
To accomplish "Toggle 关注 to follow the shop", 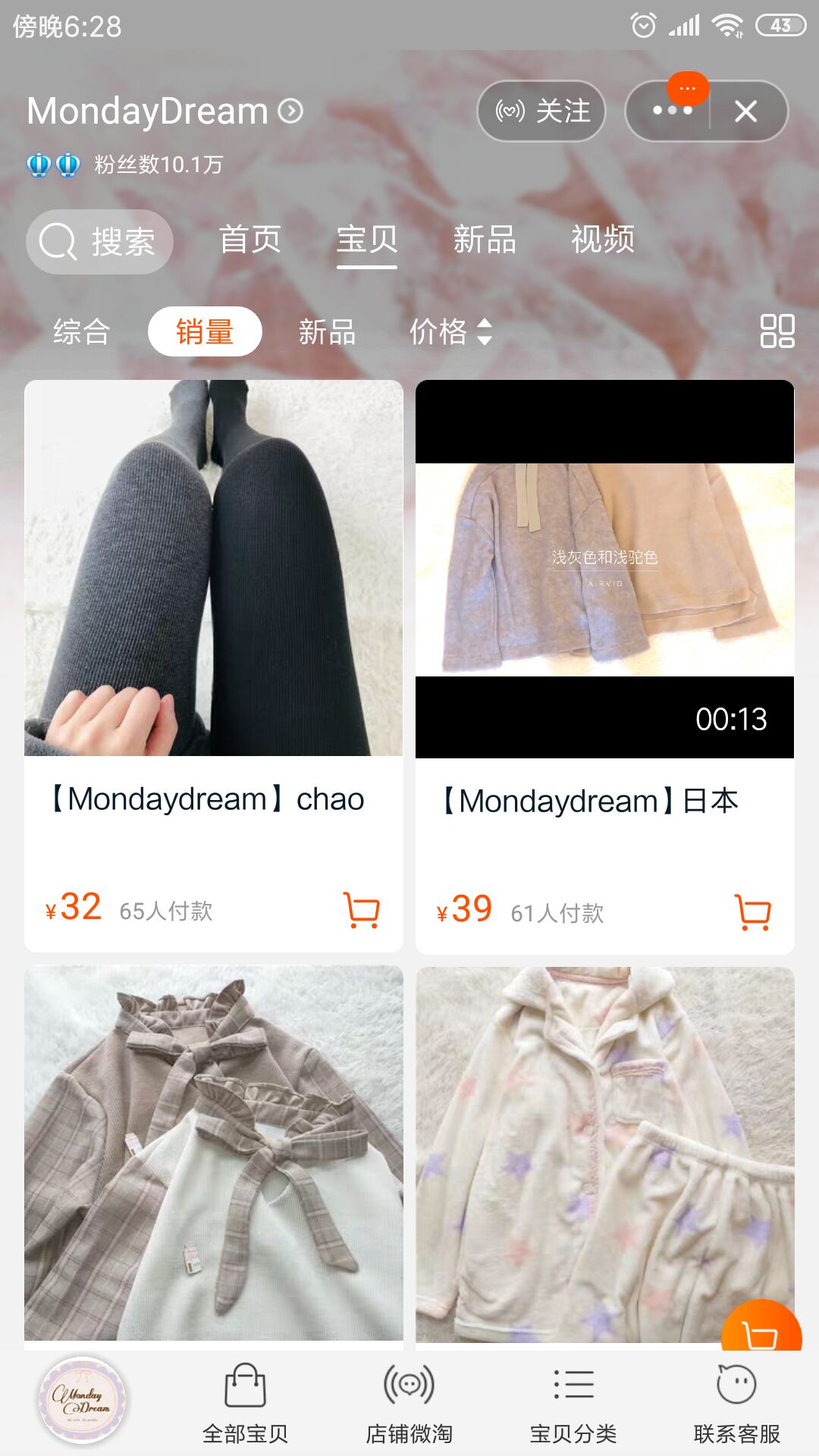I will (541, 111).
